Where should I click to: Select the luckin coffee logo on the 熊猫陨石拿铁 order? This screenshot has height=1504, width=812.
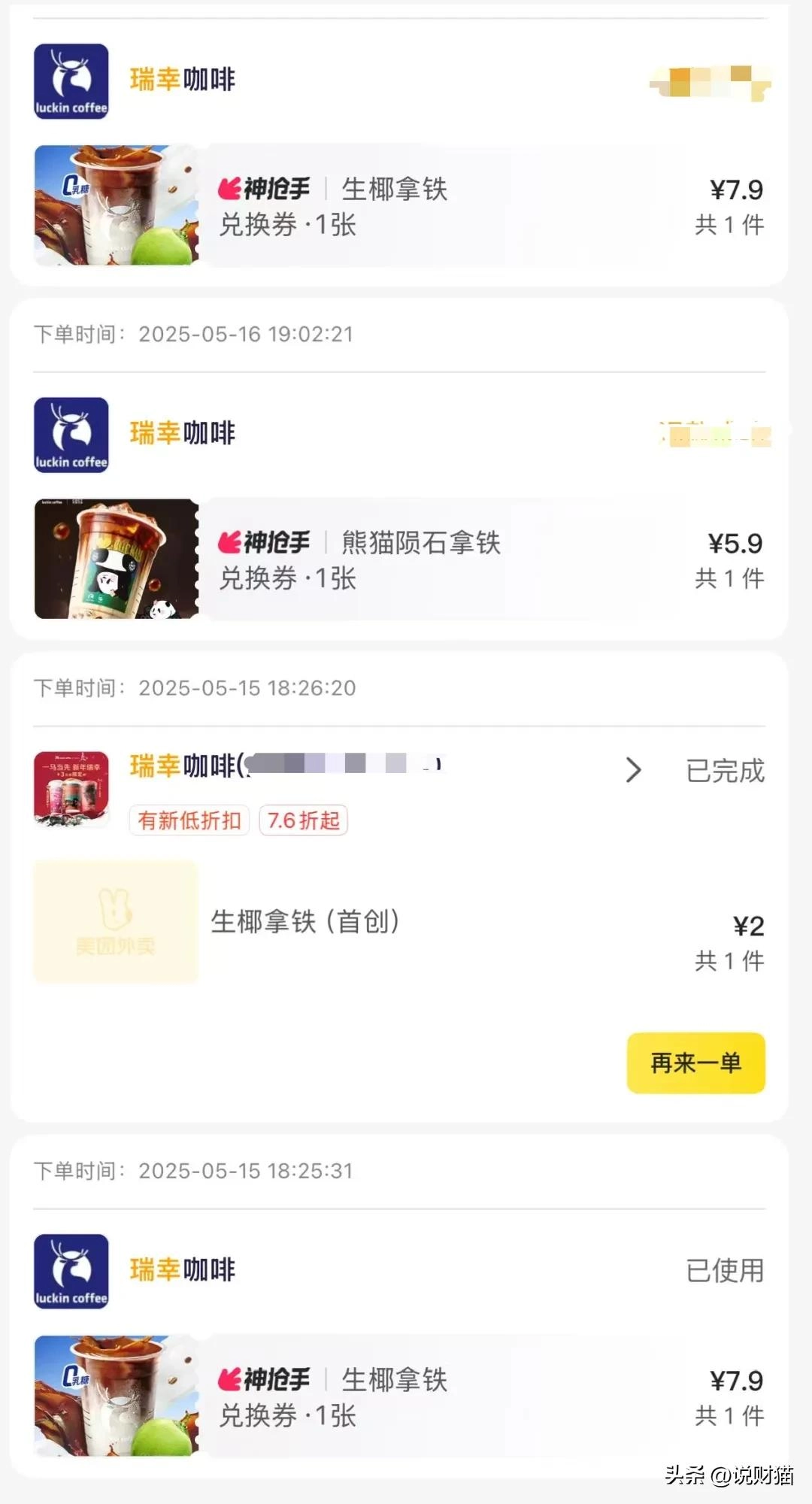(x=71, y=435)
